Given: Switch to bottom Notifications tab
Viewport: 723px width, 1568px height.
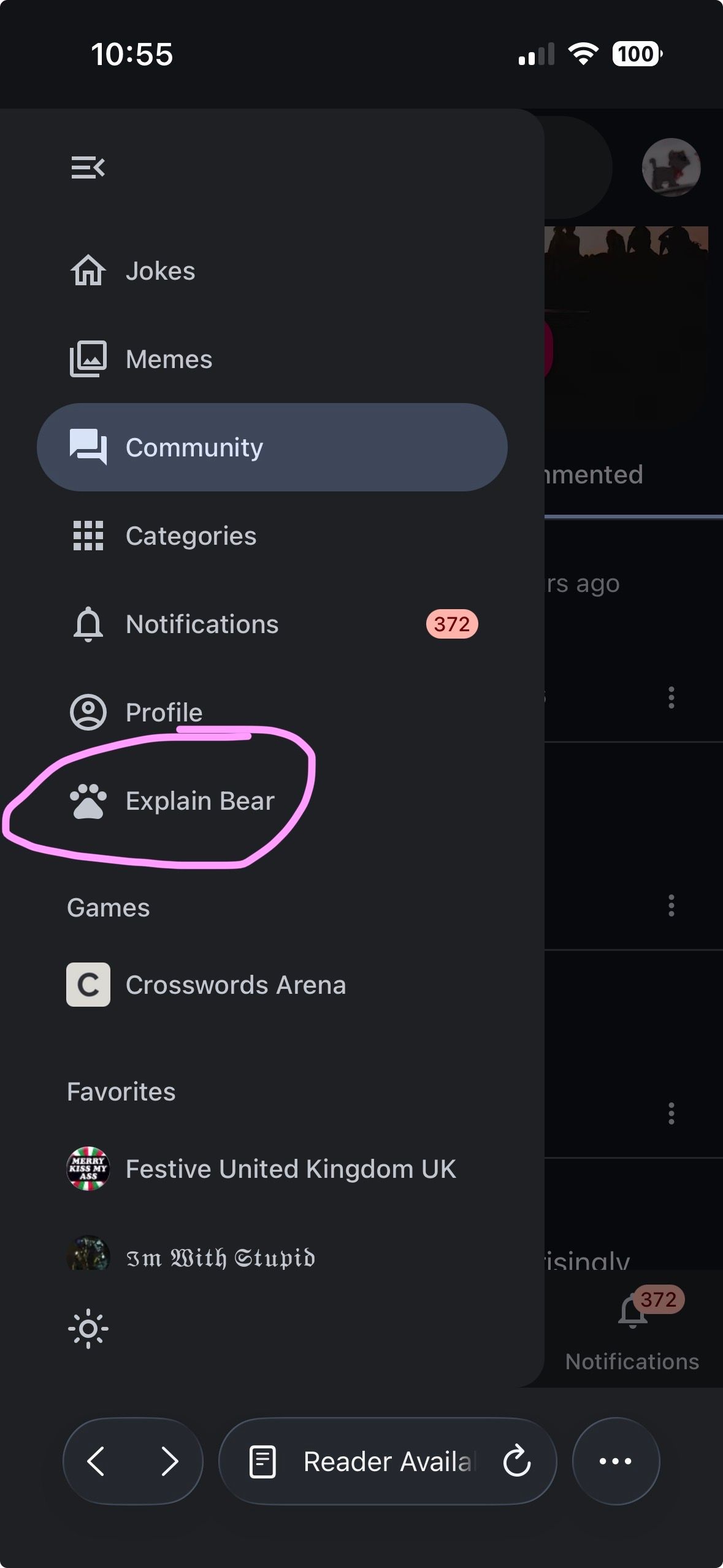Looking at the screenshot, I should (632, 1329).
